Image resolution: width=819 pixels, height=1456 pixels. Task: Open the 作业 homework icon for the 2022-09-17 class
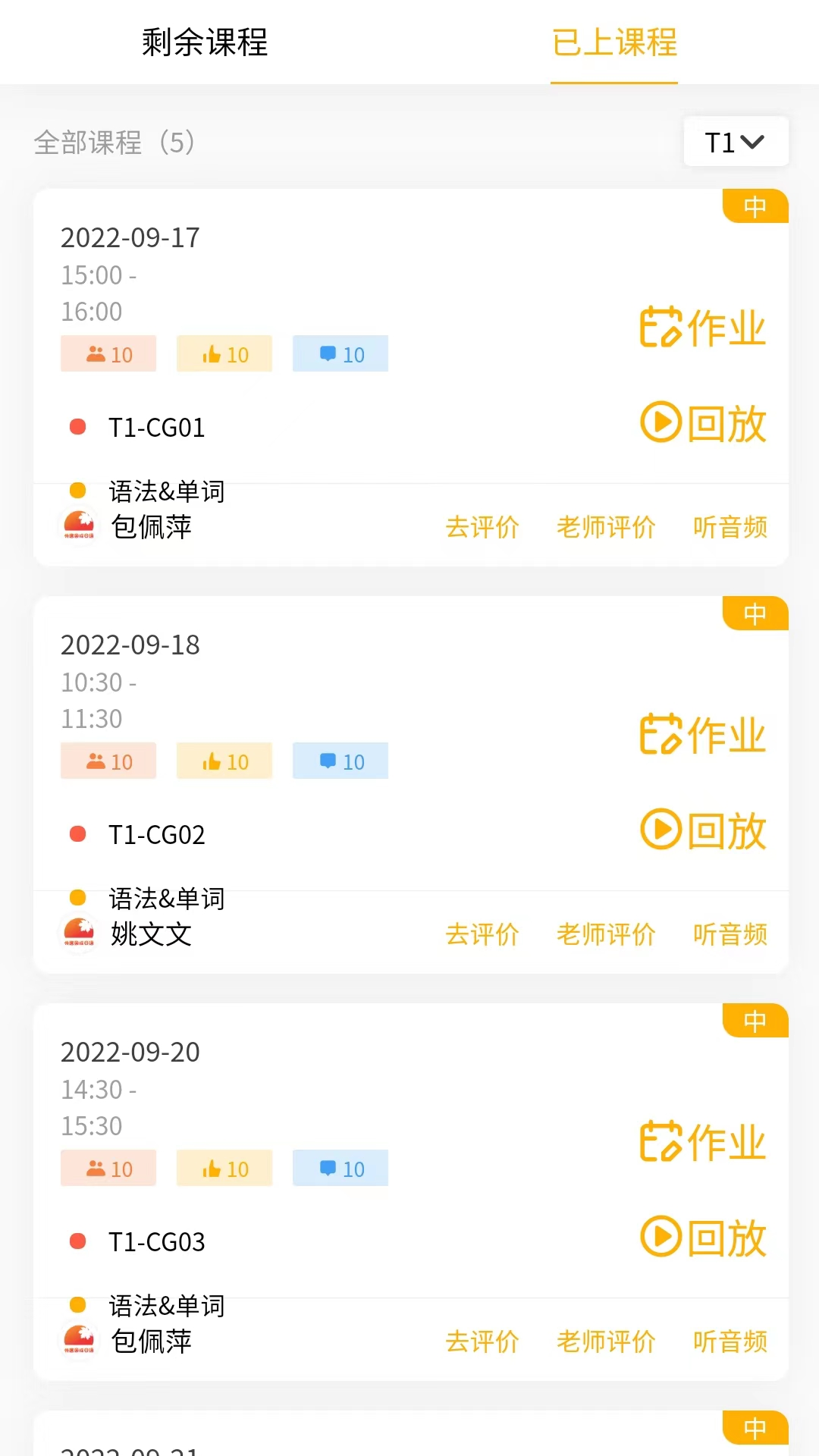(x=701, y=328)
